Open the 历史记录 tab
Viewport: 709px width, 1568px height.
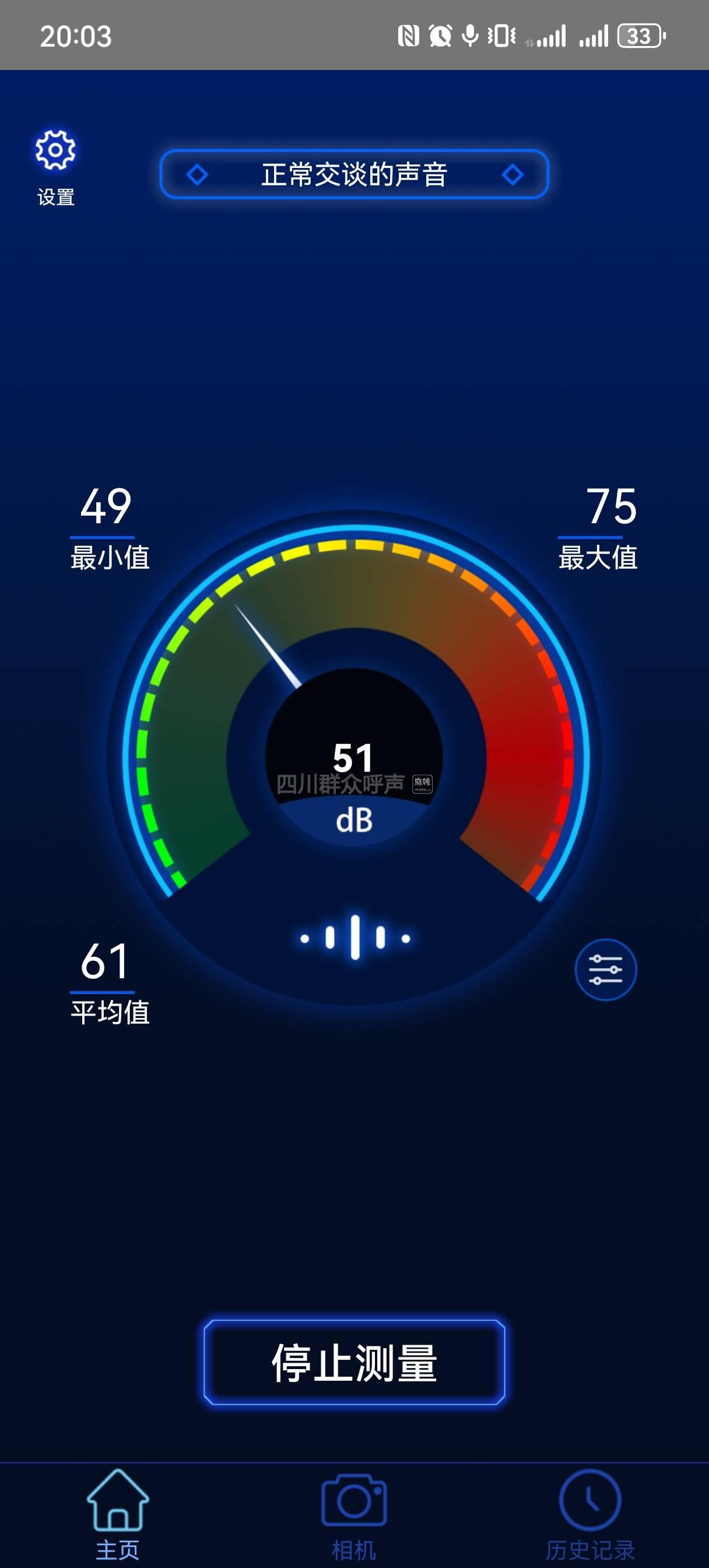589,1514
